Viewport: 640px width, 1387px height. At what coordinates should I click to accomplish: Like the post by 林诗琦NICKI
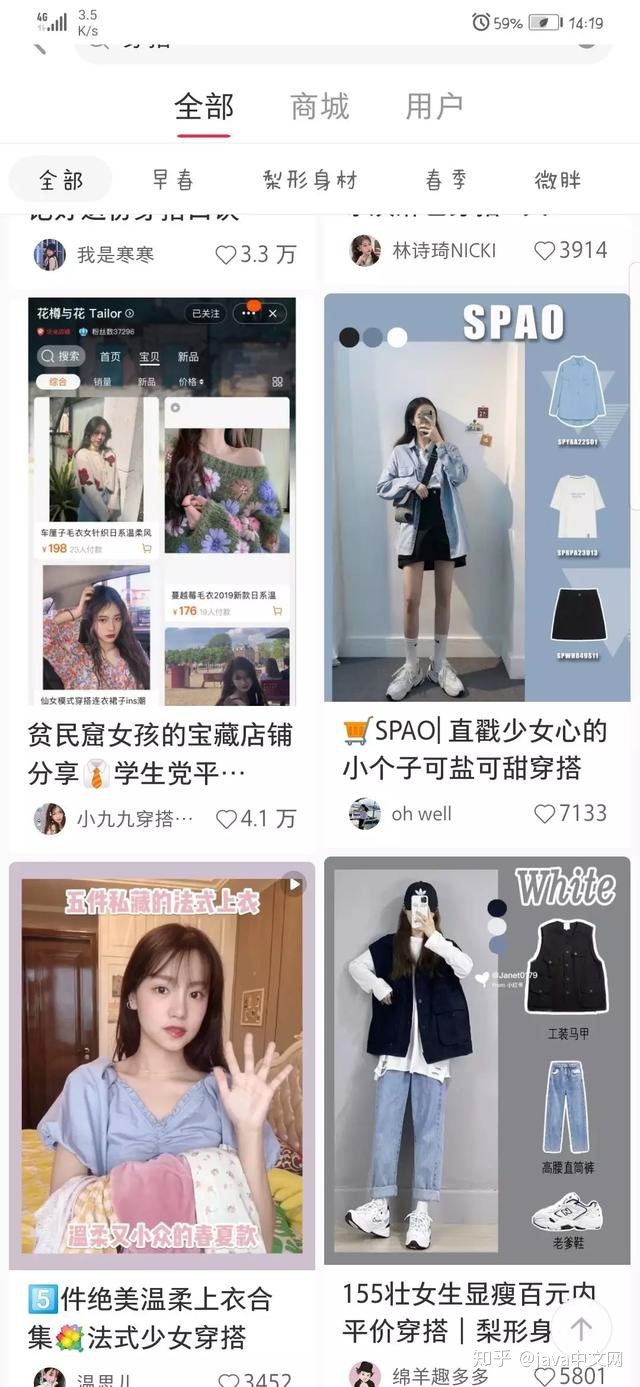[545, 251]
